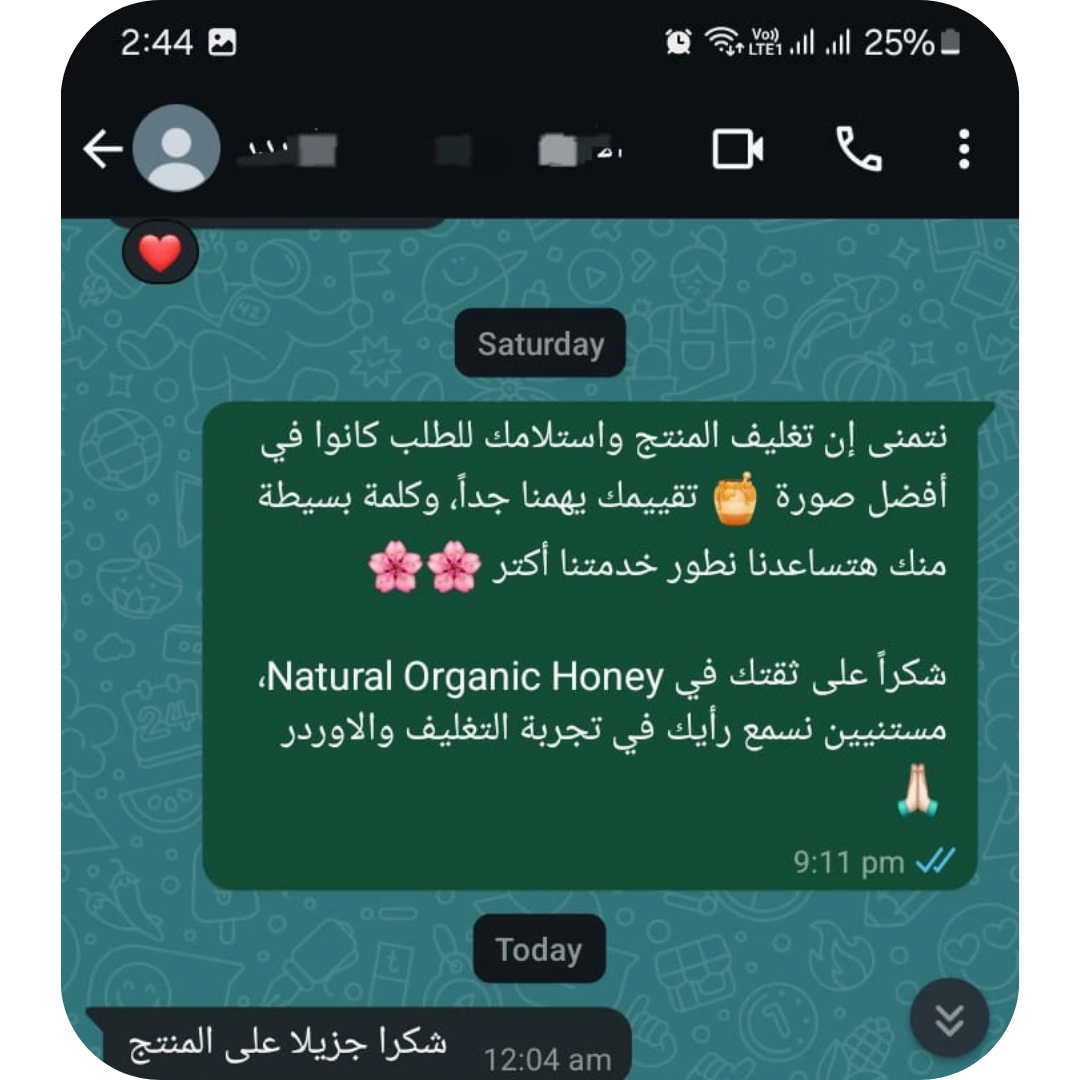View the red heart reaction details
This screenshot has height=1080, width=1080.
[160, 253]
